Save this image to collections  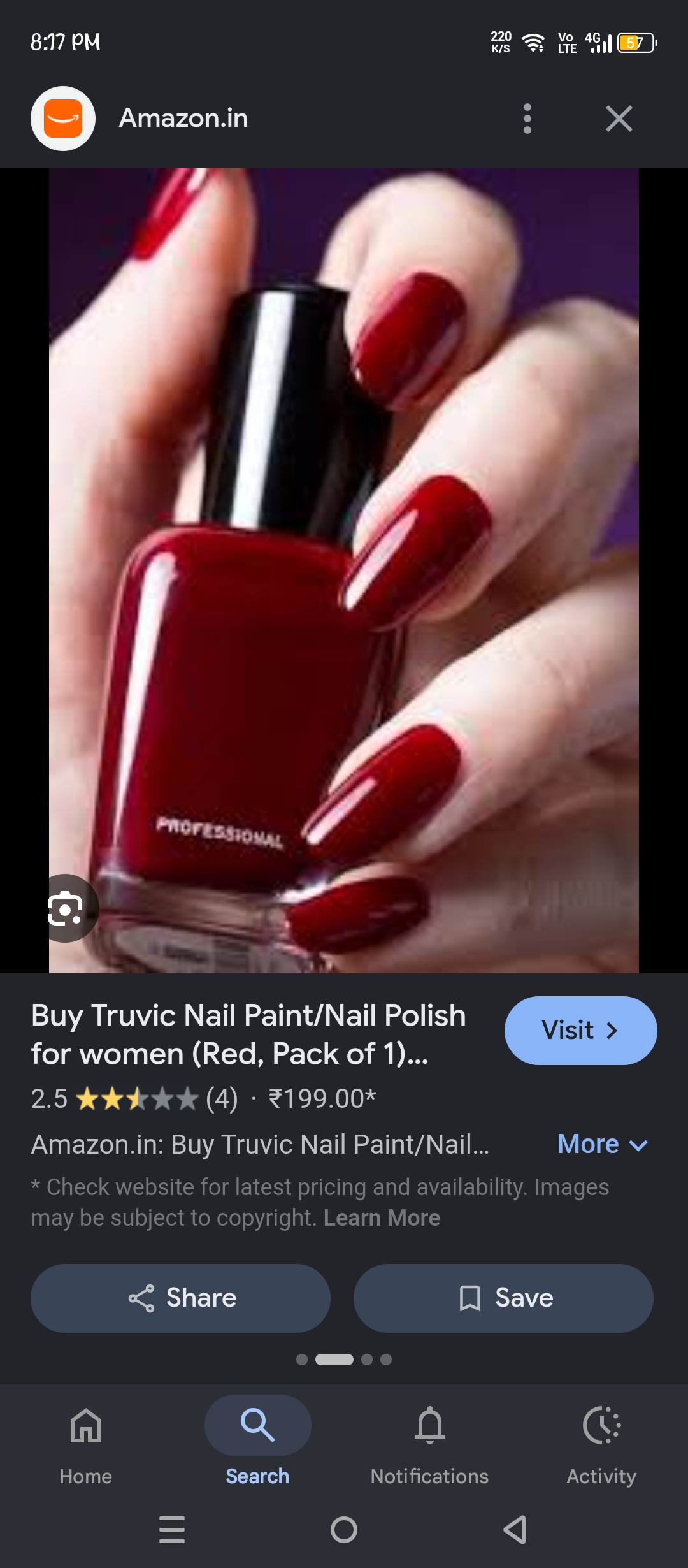coord(503,1298)
